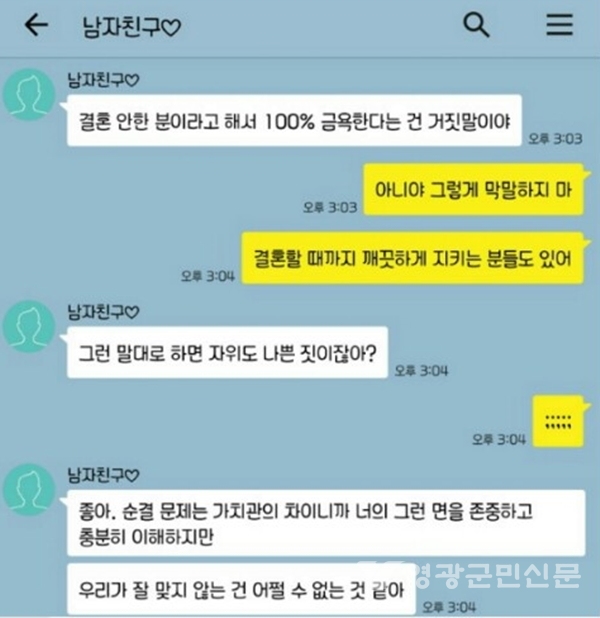Viewport: 600px width, 618px height.
Task: Go back from the 남자친구♡ chat
Action: 37,27
